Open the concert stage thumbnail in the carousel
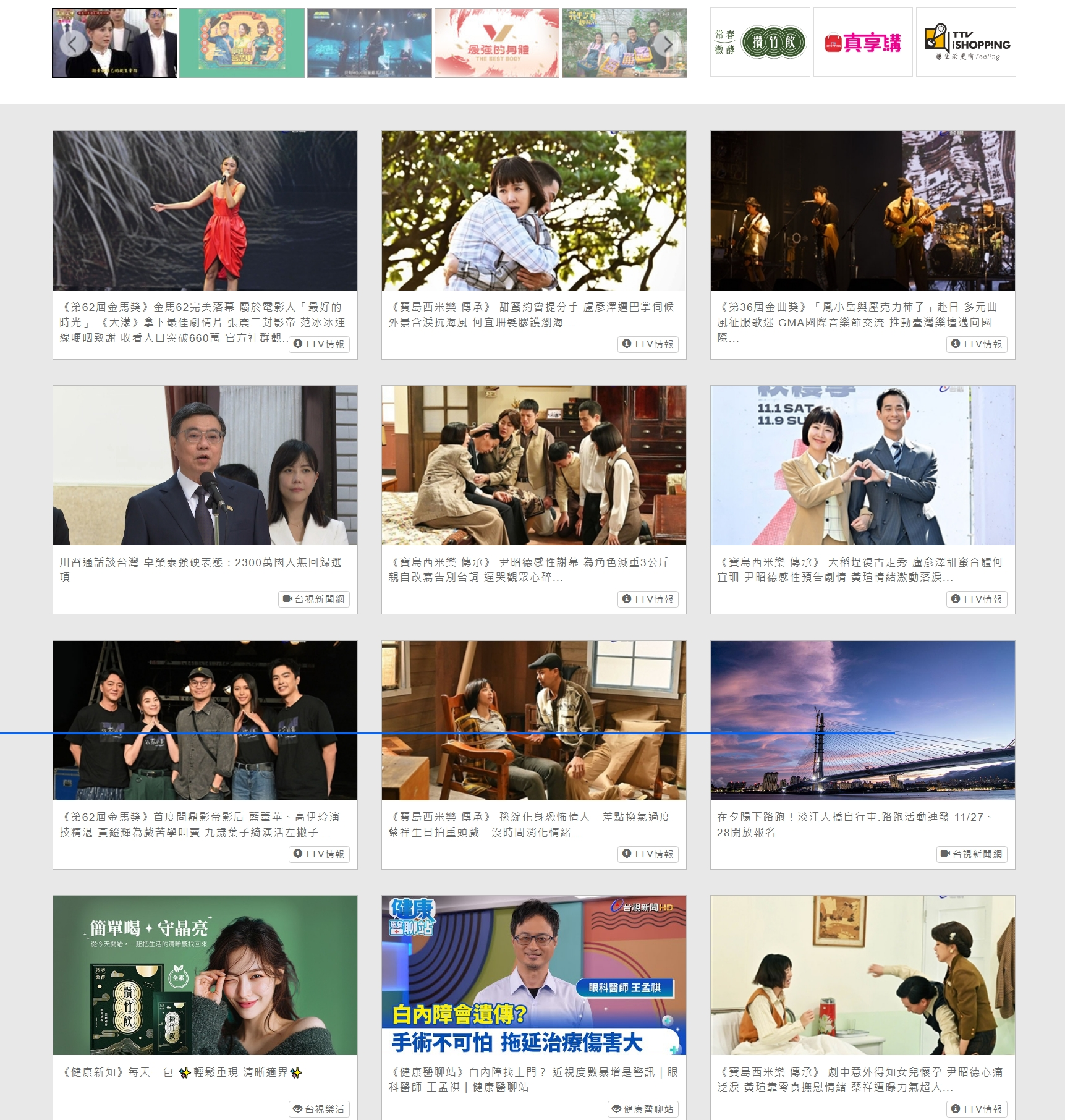 pos(369,41)
